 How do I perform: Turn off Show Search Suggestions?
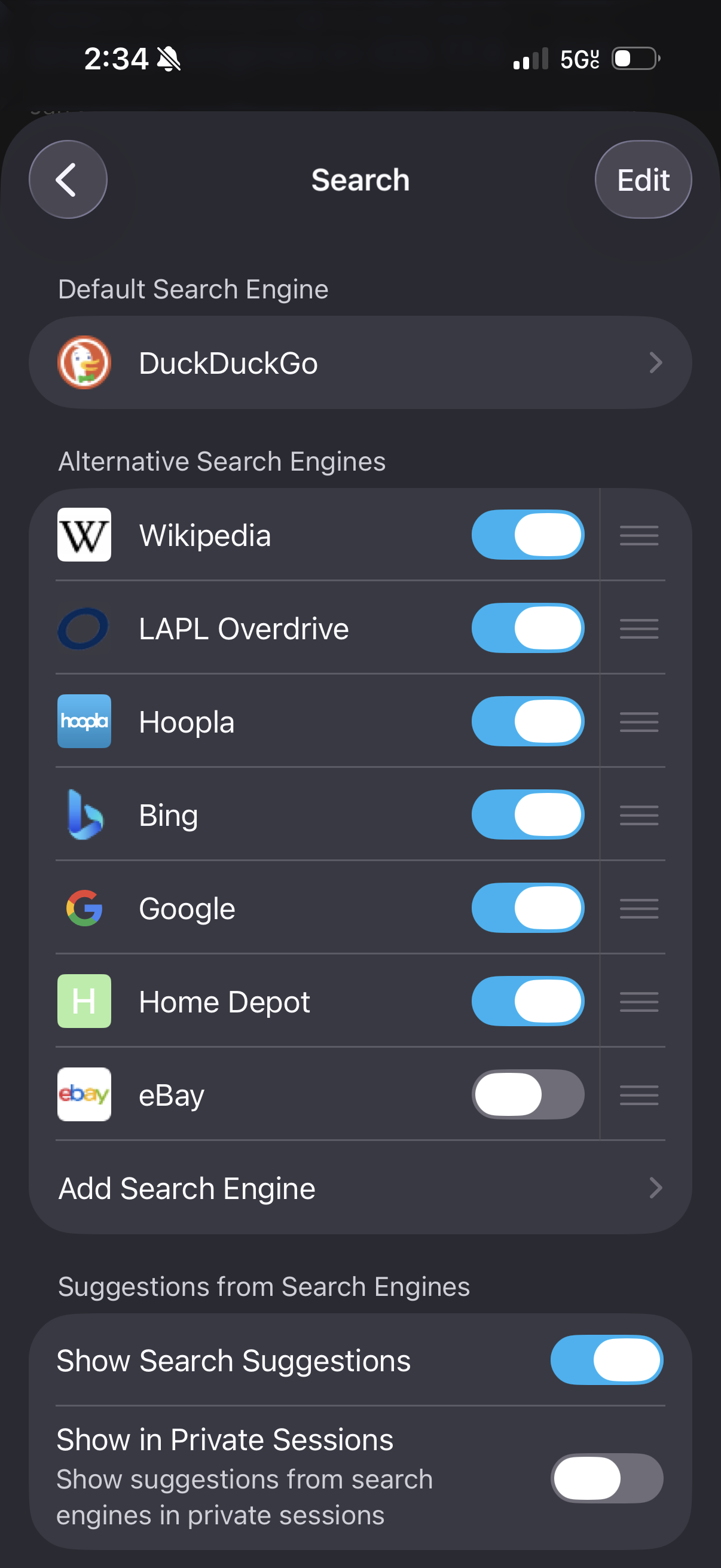(x=606, y=1360)
